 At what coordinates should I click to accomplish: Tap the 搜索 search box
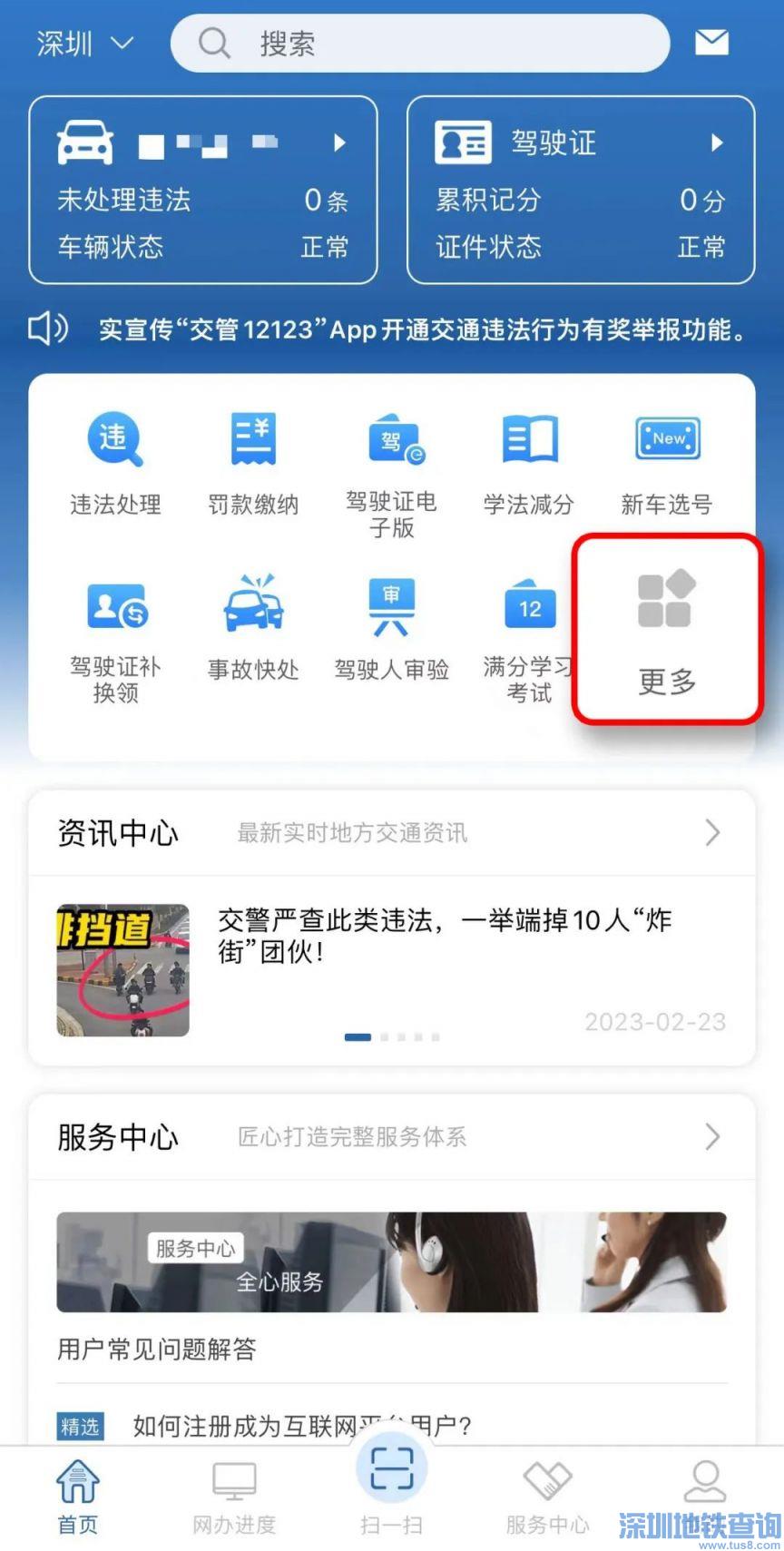click(419, 43)
